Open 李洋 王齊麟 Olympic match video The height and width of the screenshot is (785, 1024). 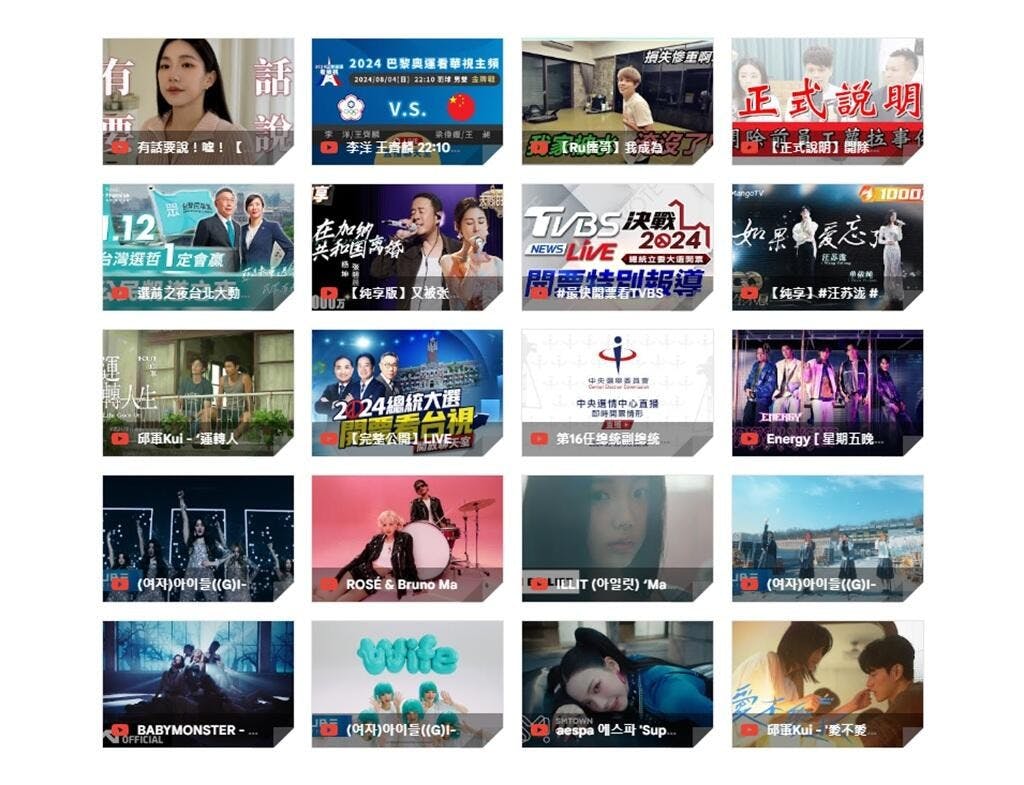click(407, 101)
